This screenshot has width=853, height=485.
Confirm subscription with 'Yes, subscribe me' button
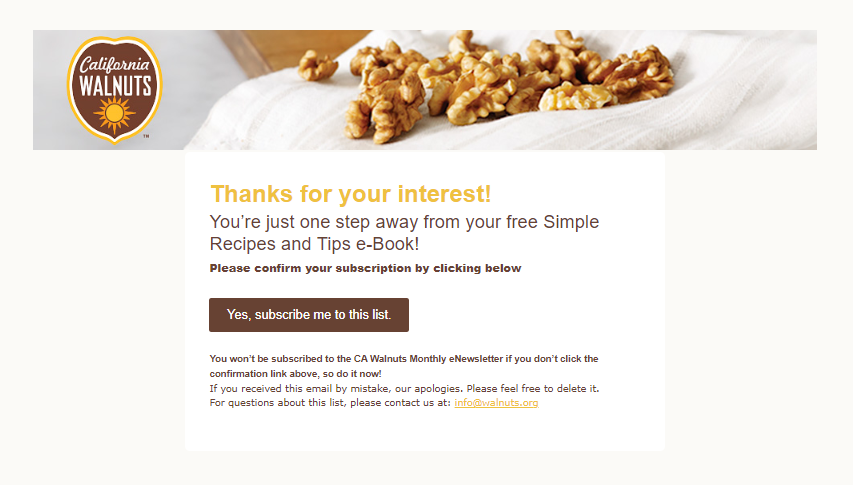point(308,314)
